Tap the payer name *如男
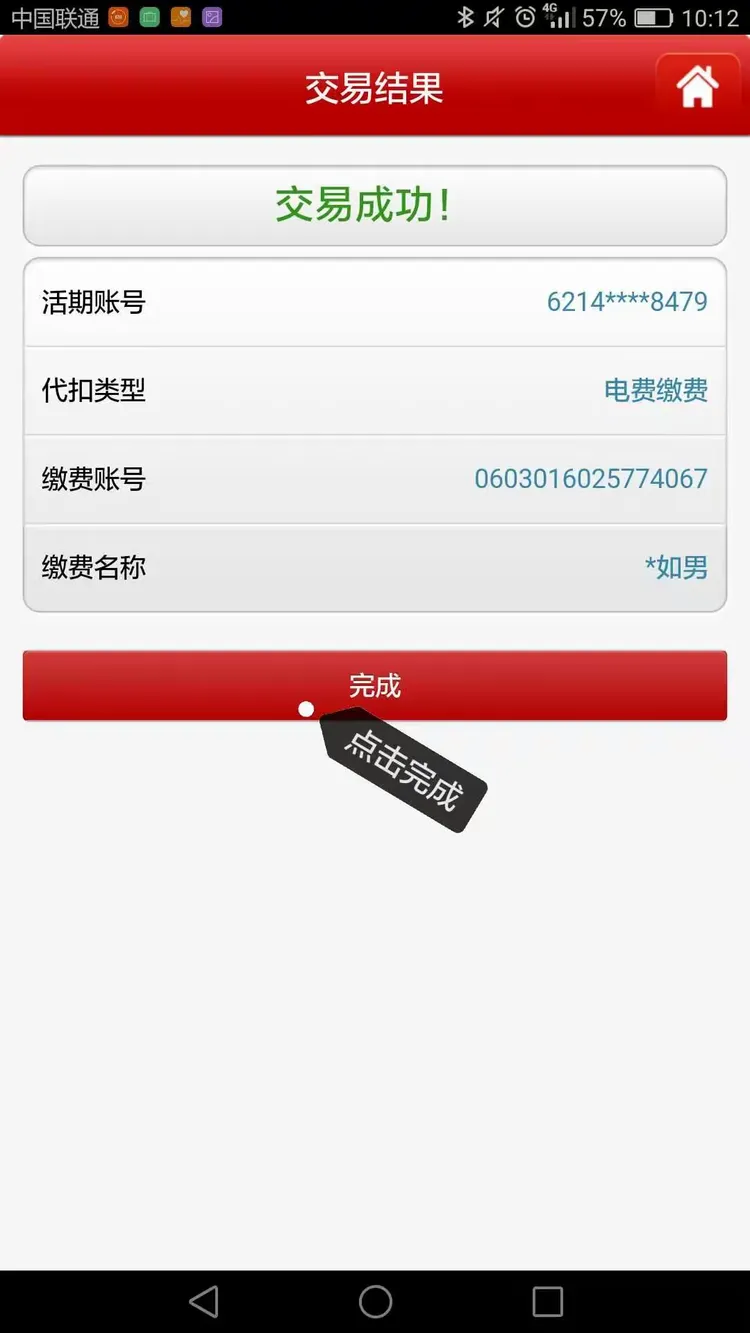Image resolution: width=750 pixels, height=1333 pixels. pyautogui.click(x=678, y=567)
